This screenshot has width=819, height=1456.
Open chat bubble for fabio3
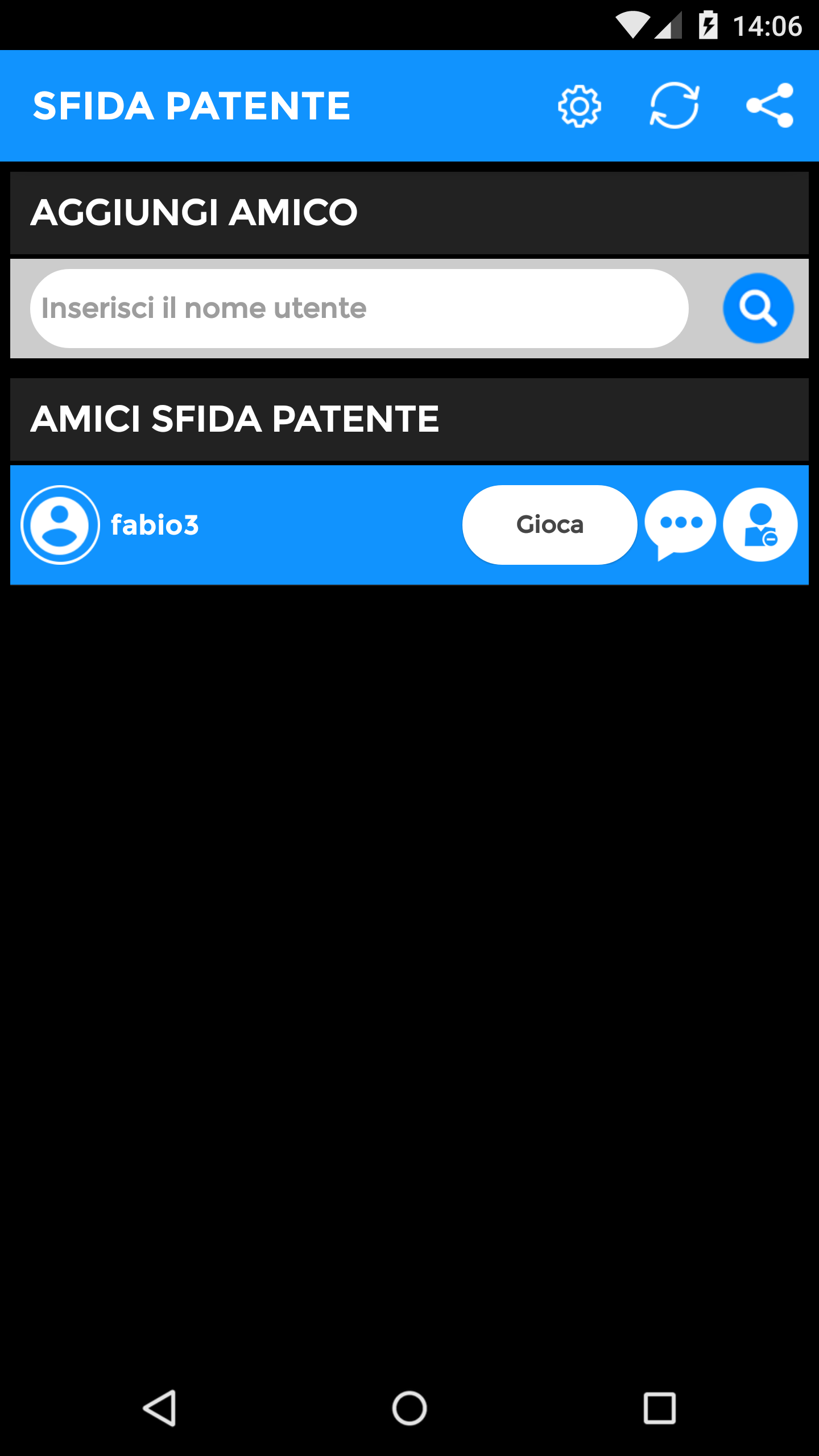point(680,524)
